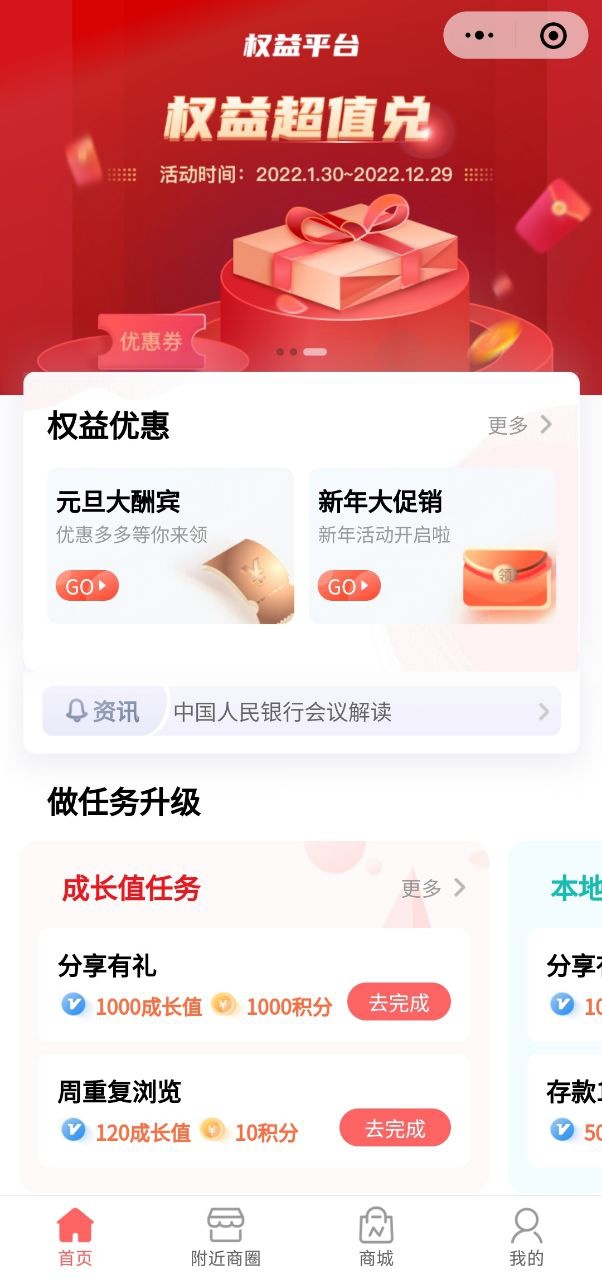Switch to the 附近商圈 tab
Viewport: 602px width, 1279px height.
(x=225, y=1237)
